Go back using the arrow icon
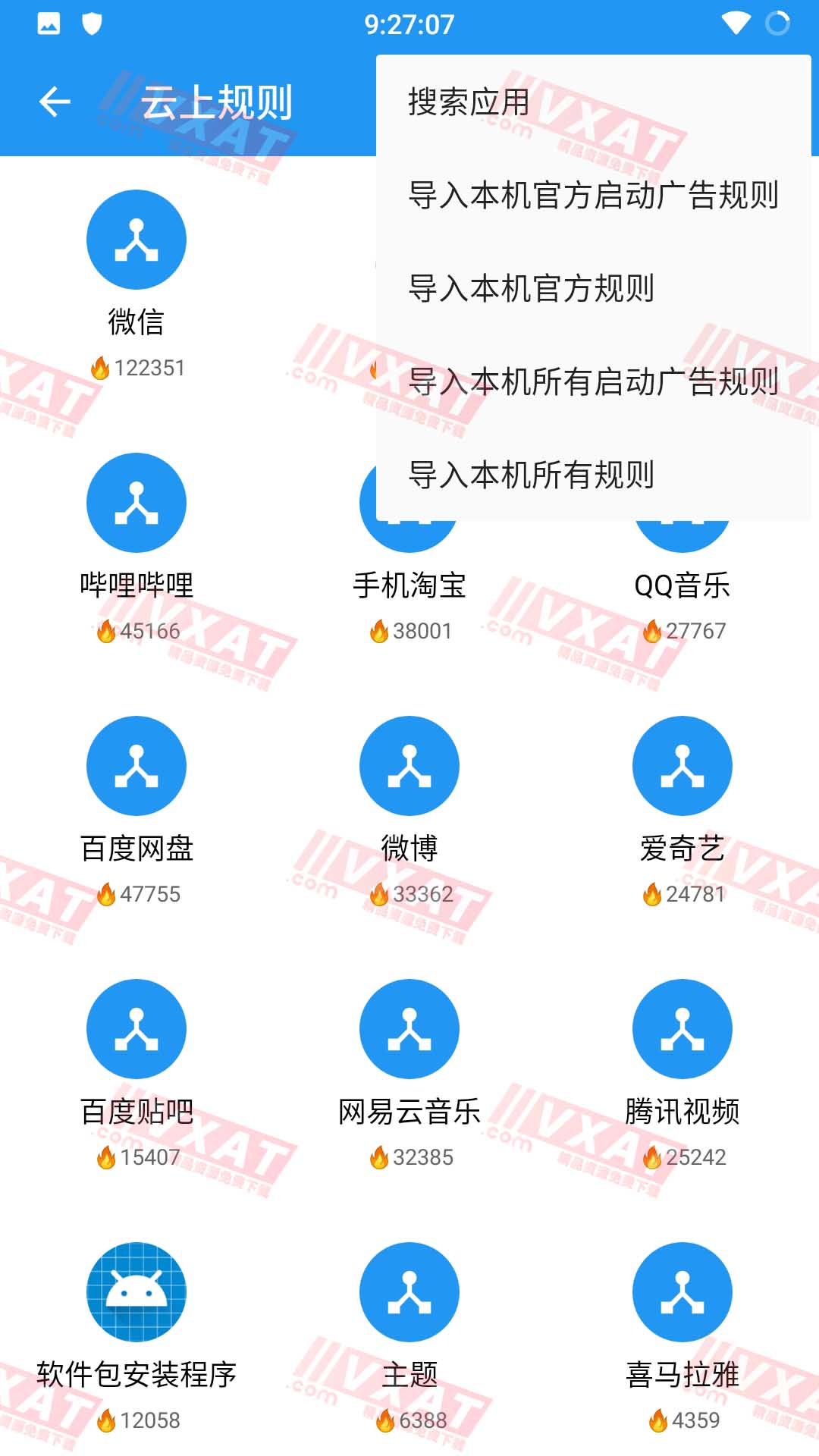This screenshot has width=819, height=1456. pyautogui.click(x=55, y=102)
